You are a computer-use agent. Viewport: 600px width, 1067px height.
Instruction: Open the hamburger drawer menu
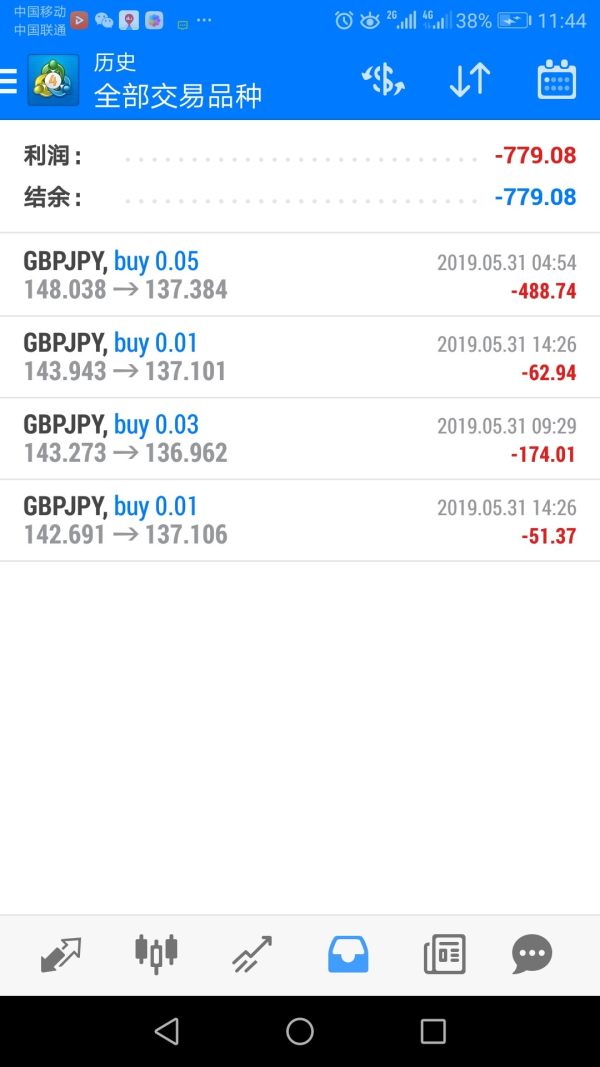click(8, 82)
